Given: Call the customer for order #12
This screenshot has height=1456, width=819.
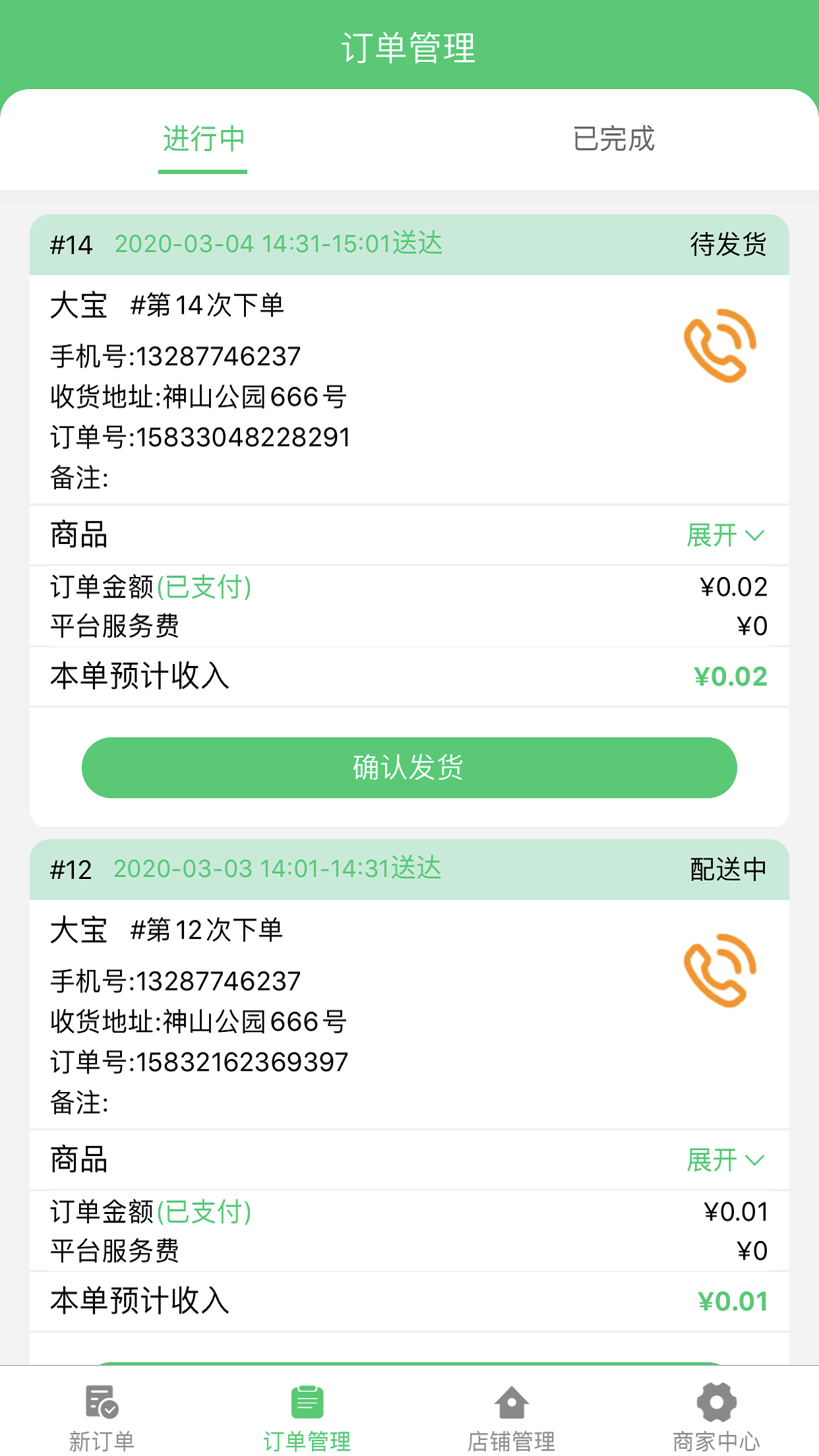Looking at the screenshot, I should click(719, 970).
